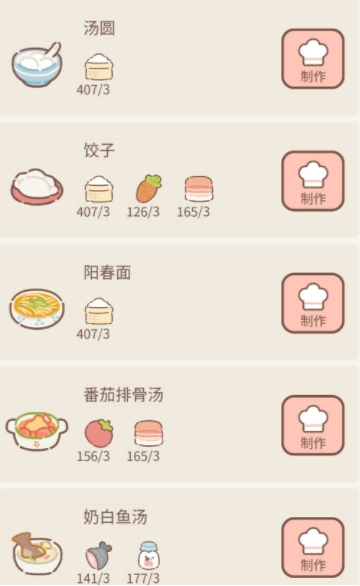Viewport: 360px width, 586px height.
Task: Start making 奶白鱼汤
Action: [313, 548]
